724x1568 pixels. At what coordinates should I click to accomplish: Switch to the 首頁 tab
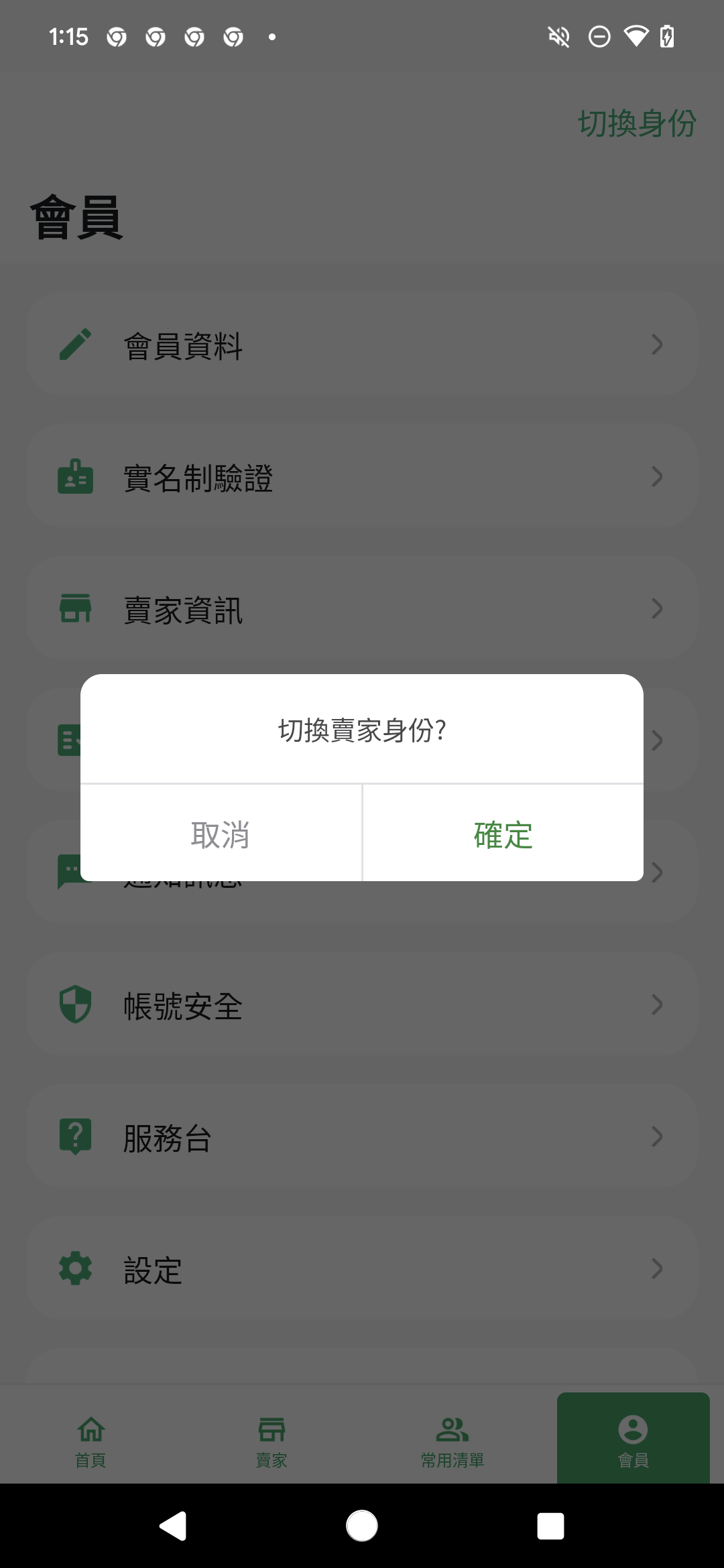click(x=90, y=1440)
